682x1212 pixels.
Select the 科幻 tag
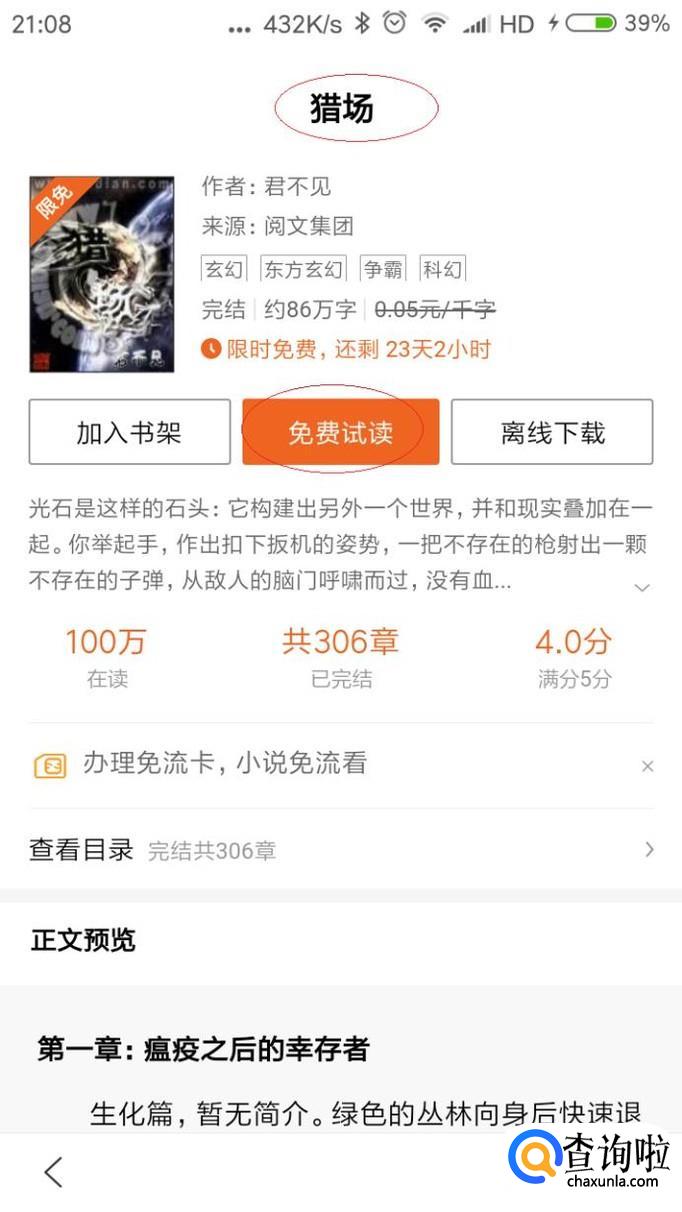[x=442, y=268]
